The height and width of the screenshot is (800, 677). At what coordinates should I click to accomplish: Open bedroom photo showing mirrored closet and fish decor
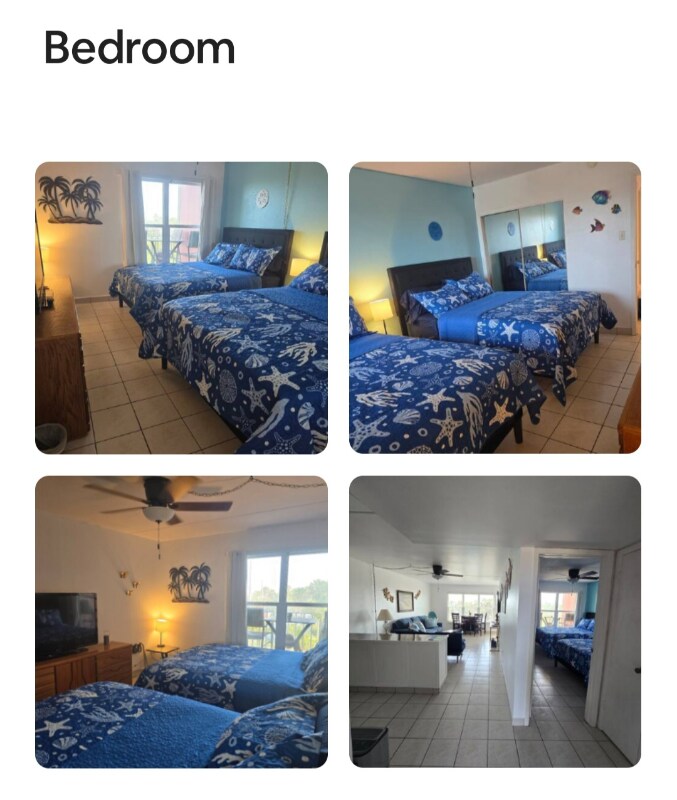coord(495,308)
